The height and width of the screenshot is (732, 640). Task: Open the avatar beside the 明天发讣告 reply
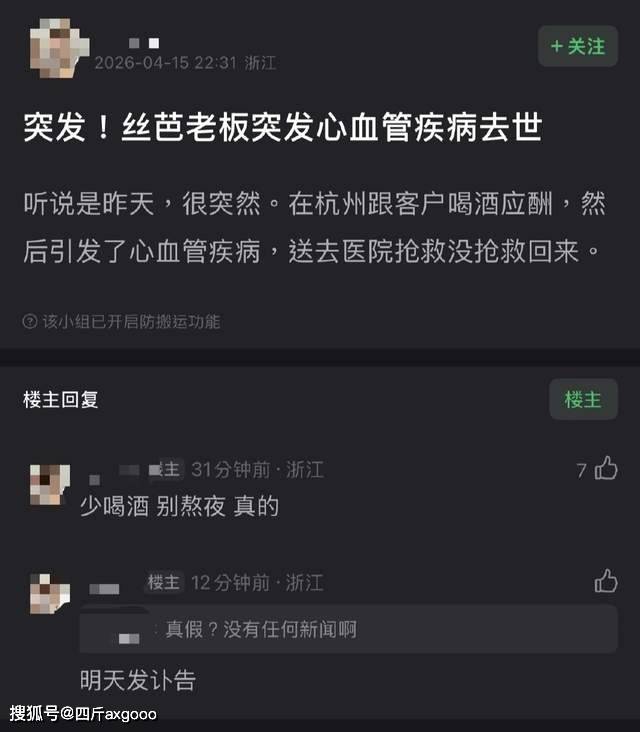click(50, 594)
